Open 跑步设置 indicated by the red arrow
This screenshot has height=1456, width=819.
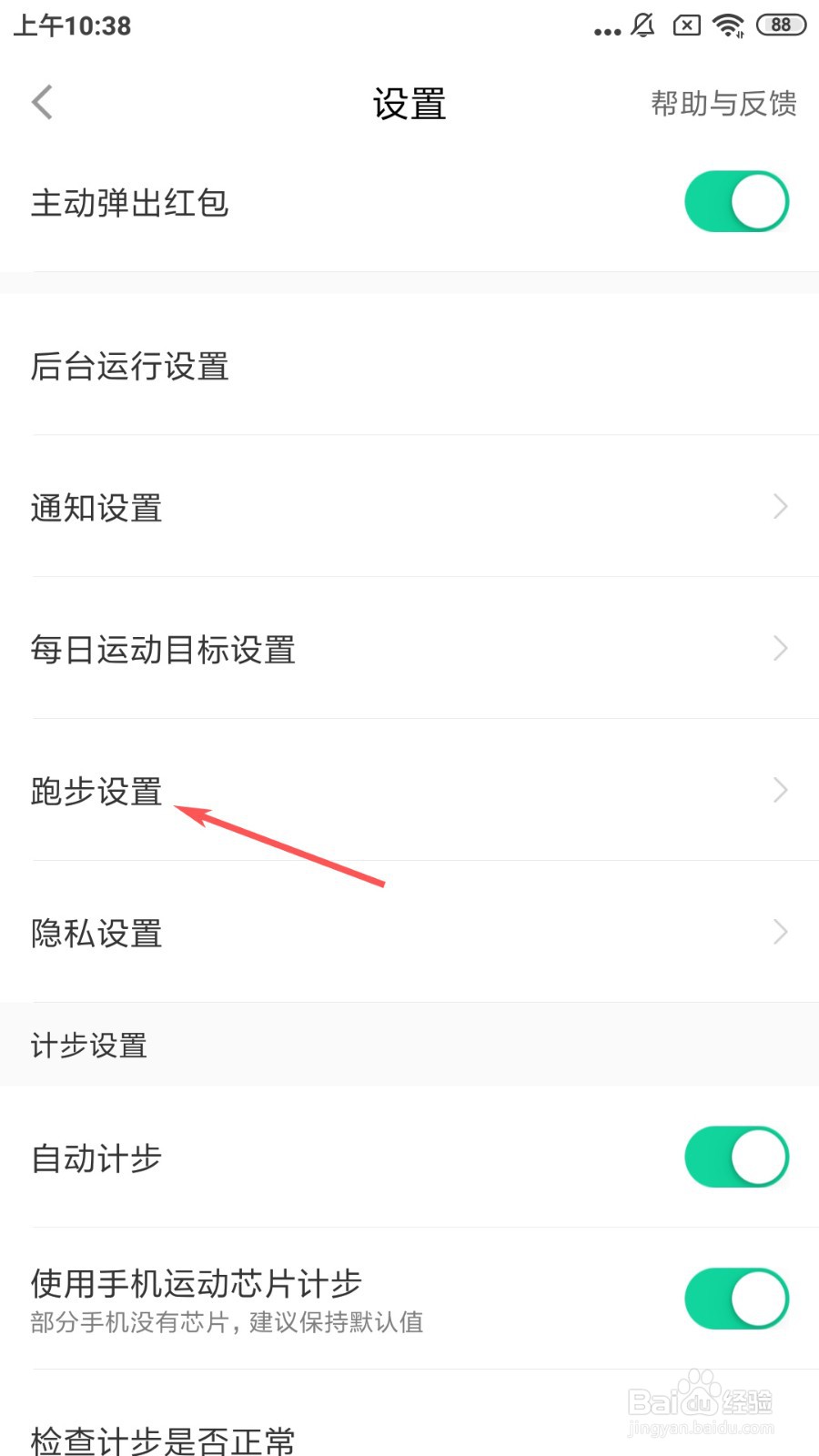point(96,790)
